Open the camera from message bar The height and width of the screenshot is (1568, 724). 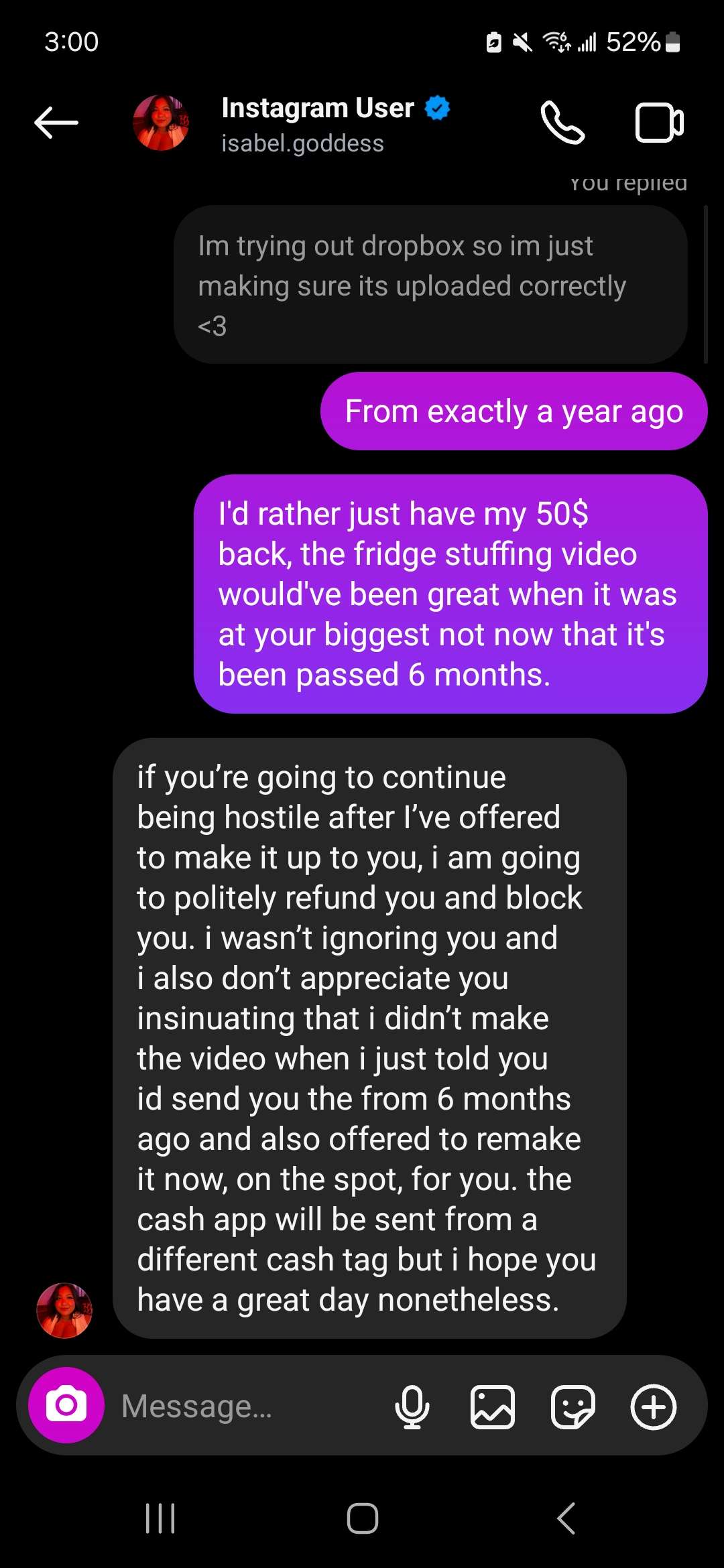pyautogui.click(x=66, y=1405)
